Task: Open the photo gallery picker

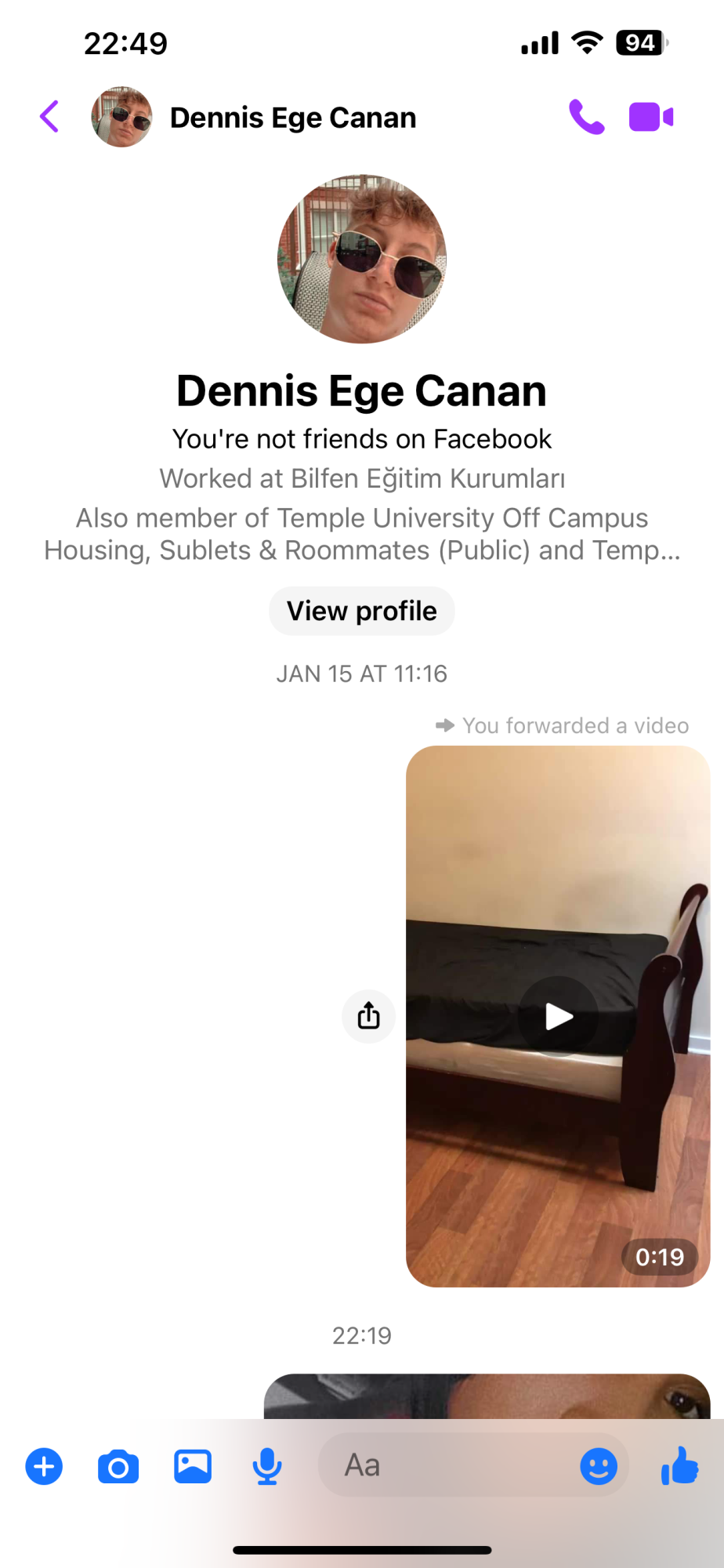Action: (193, 1466)
